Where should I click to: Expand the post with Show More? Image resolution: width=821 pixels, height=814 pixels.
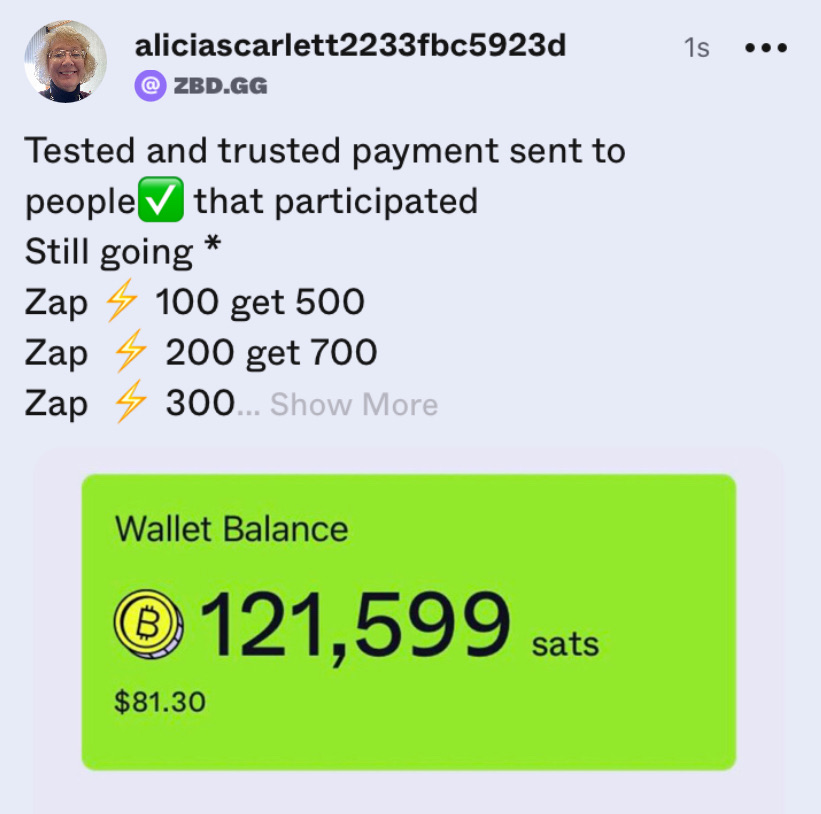[353, 405]
